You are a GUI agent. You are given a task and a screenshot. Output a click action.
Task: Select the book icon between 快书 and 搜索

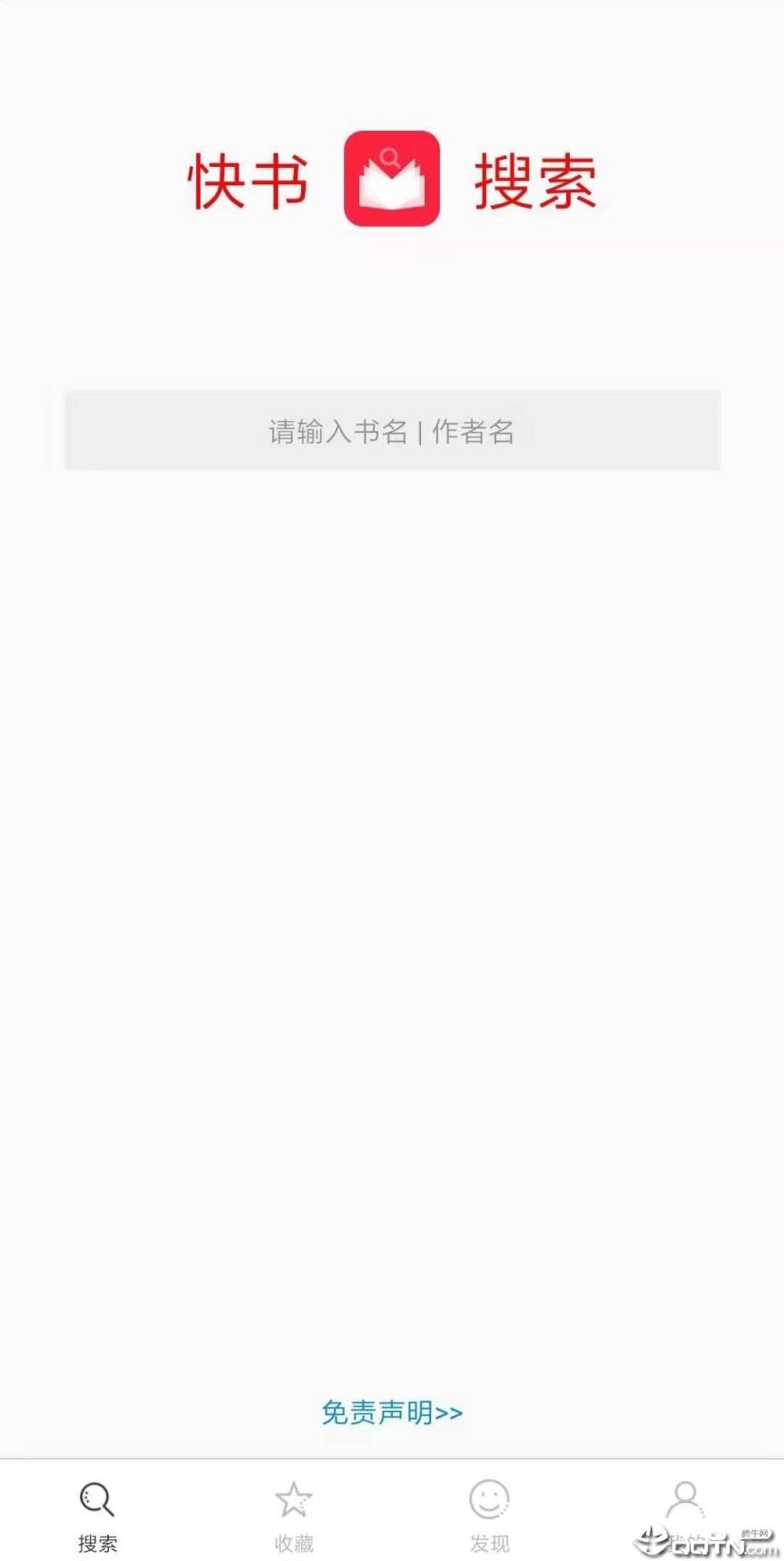coord(392,180)
